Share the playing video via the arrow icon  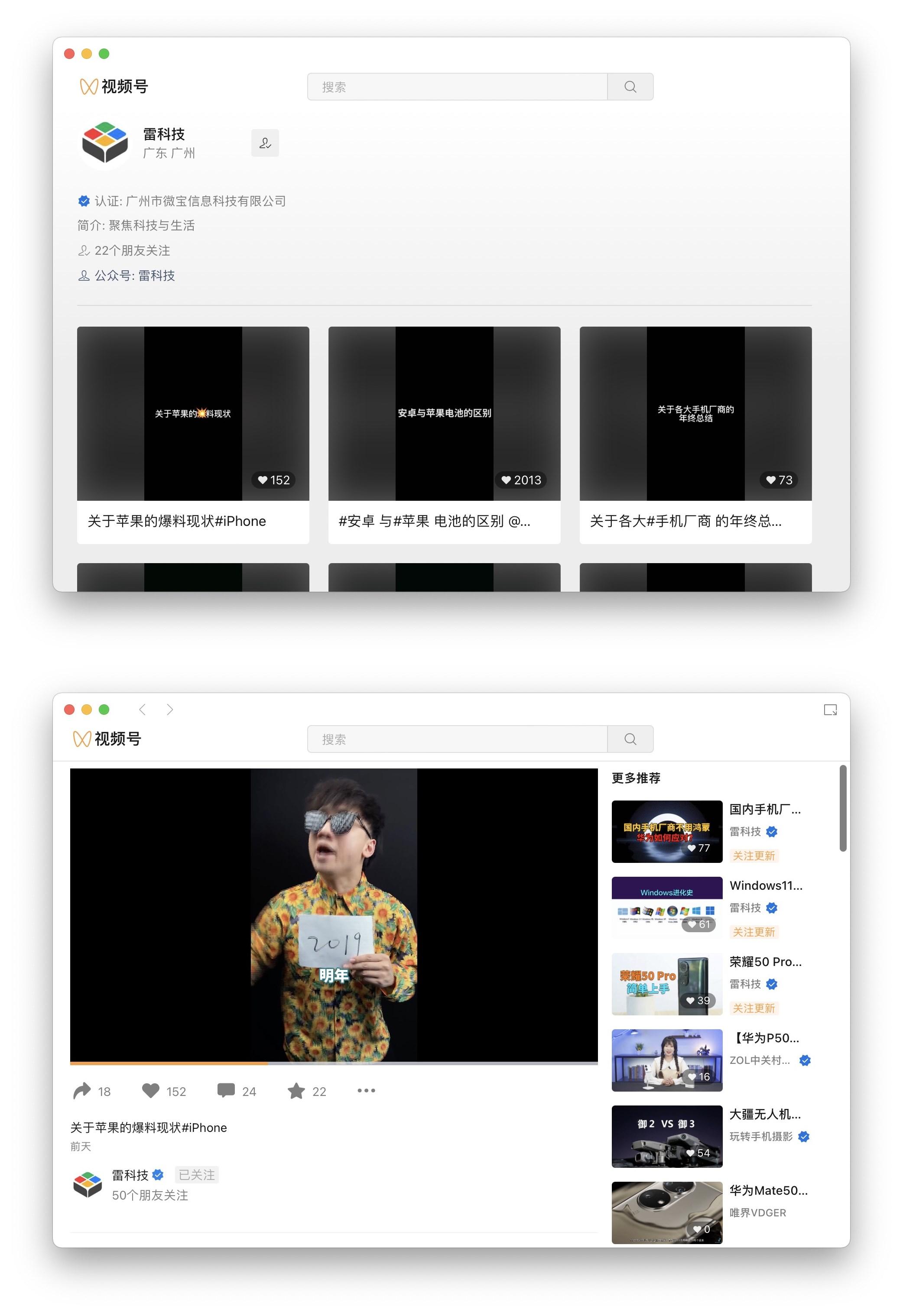[83, 1091]
